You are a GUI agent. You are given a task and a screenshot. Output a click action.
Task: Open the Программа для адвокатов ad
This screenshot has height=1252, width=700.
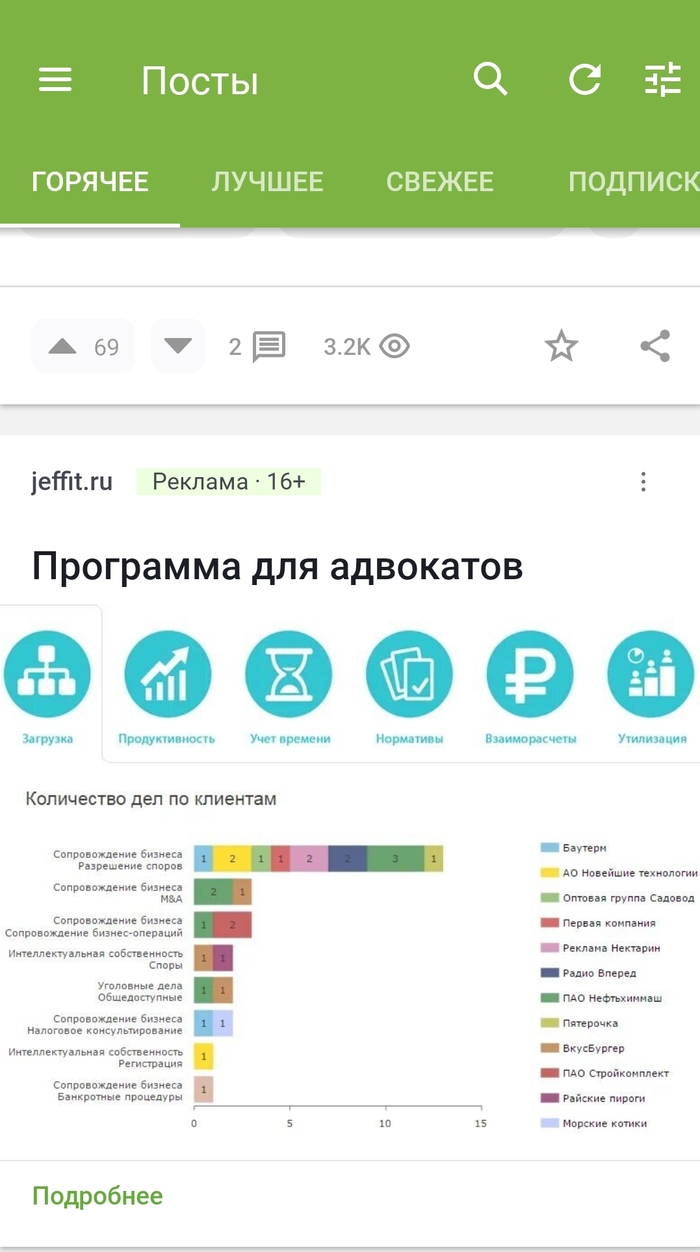(x=278, y=567)
